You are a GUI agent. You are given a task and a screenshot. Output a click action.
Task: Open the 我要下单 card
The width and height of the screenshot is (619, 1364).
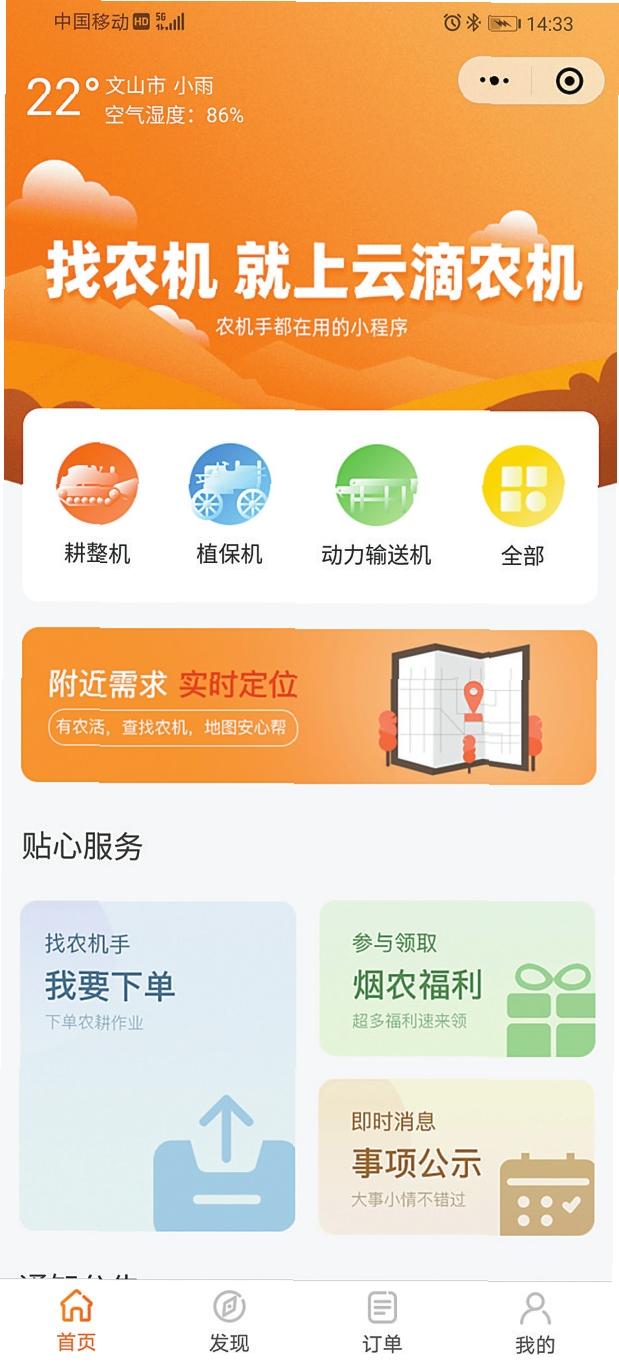pyautogui.click(x=158, y=1065)
